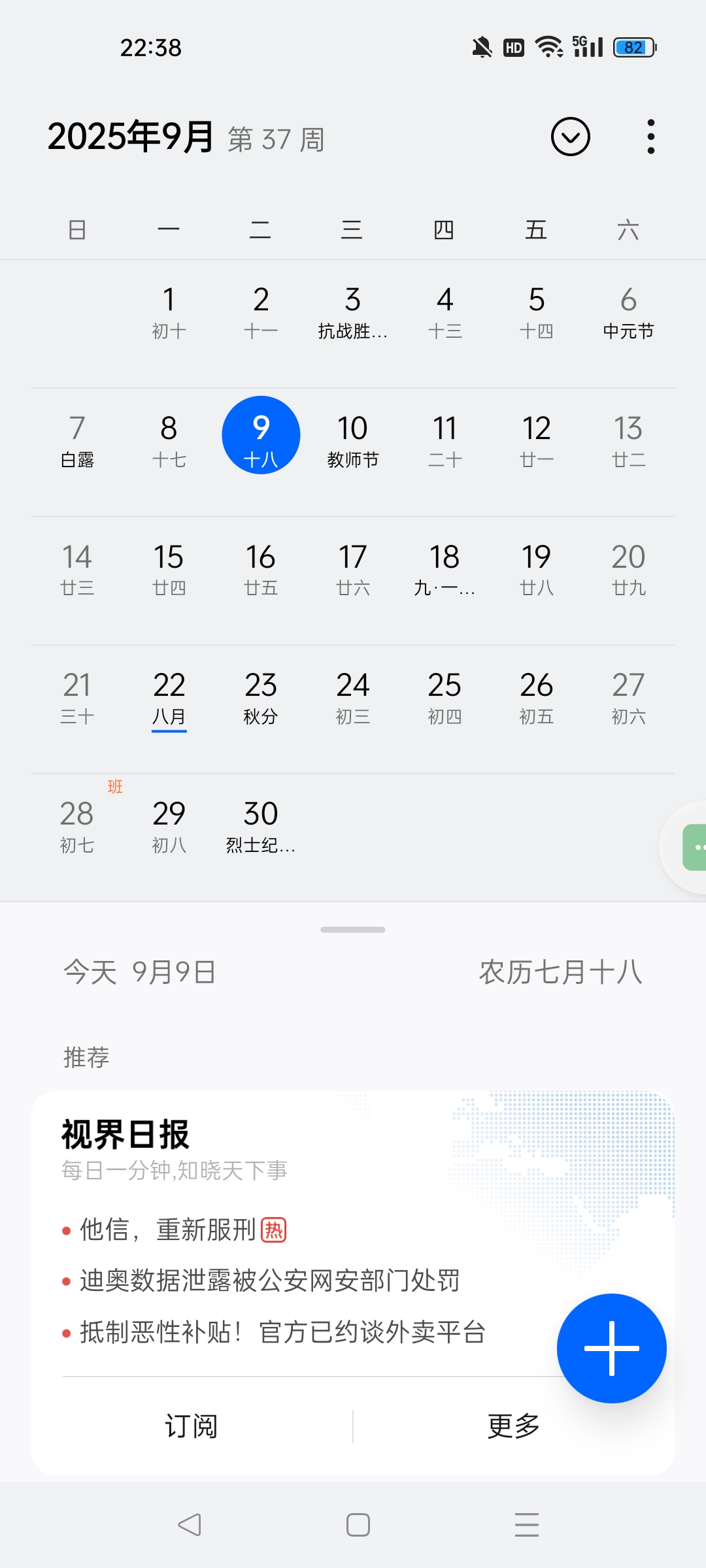Choose September 28 marked 班

click(x=77, y=825)
